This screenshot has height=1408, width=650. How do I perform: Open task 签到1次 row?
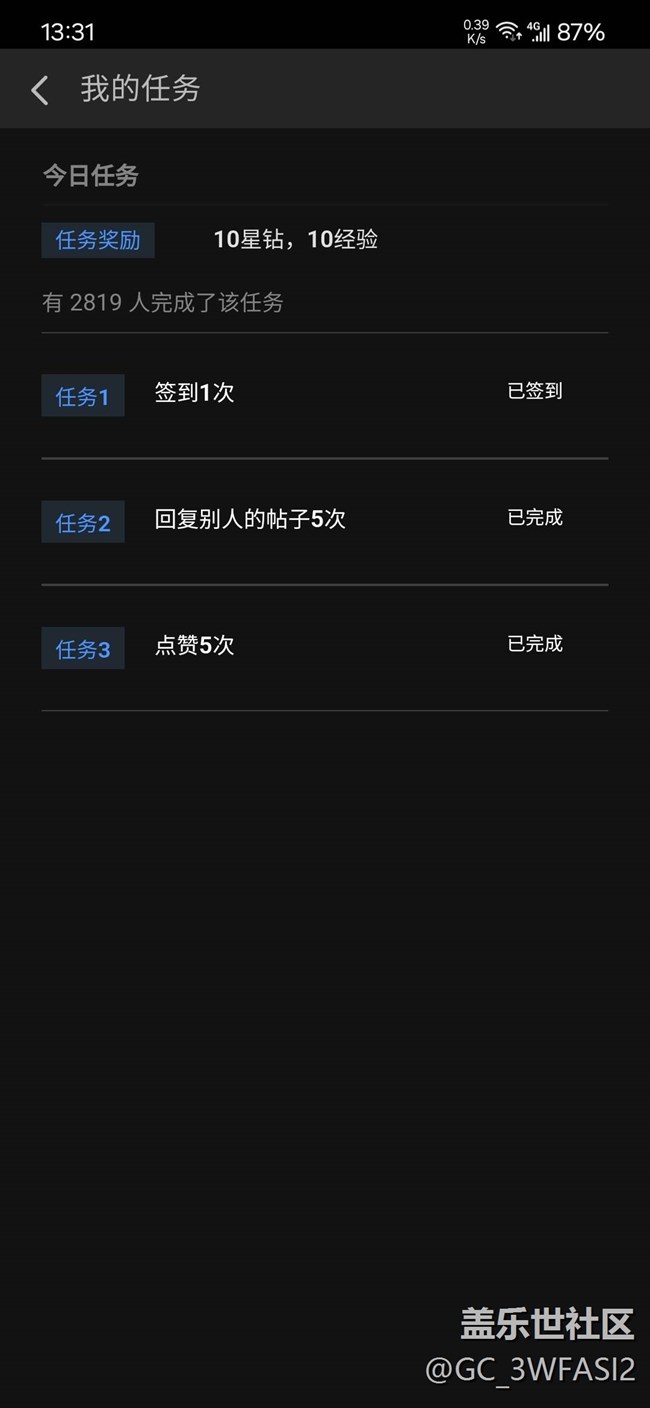325,396
